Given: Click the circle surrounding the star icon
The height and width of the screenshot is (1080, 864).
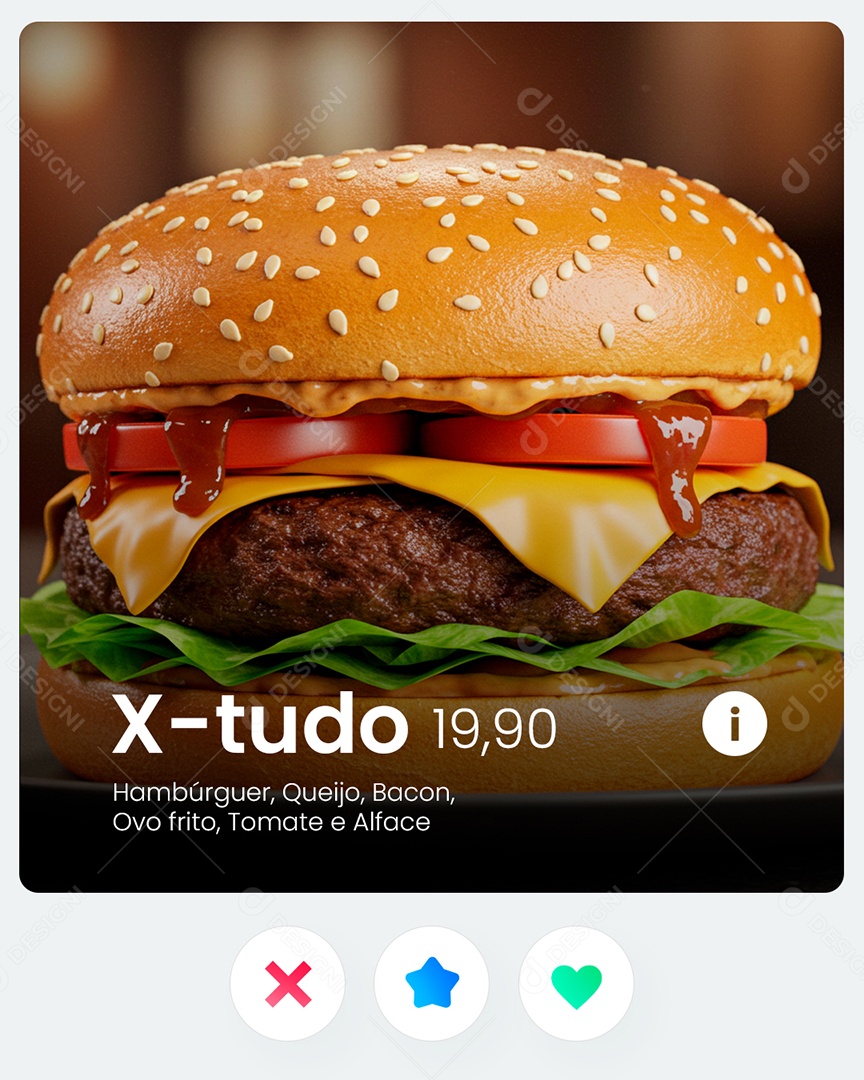Looking at the screenshot, I should 432,983.
